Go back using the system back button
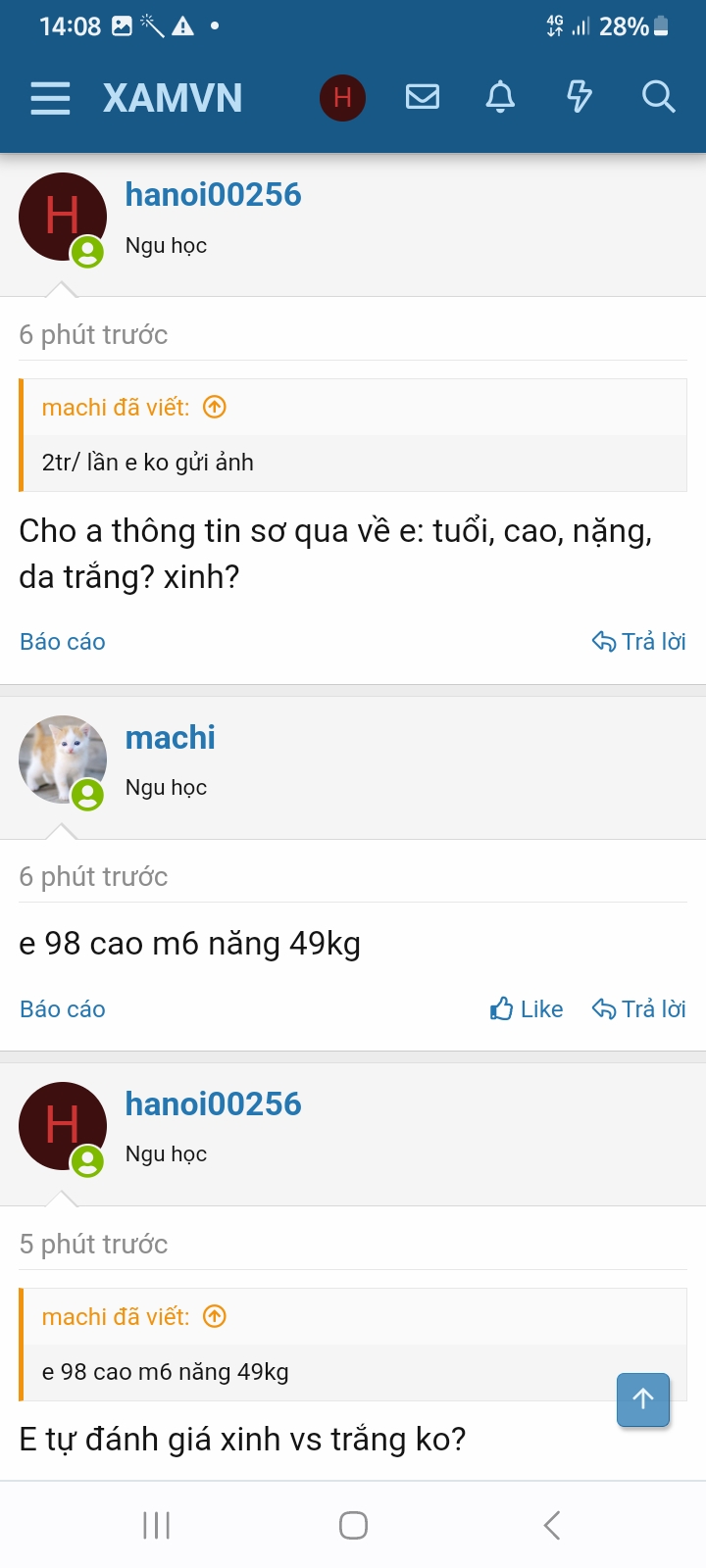 (x=552, y=1525)
